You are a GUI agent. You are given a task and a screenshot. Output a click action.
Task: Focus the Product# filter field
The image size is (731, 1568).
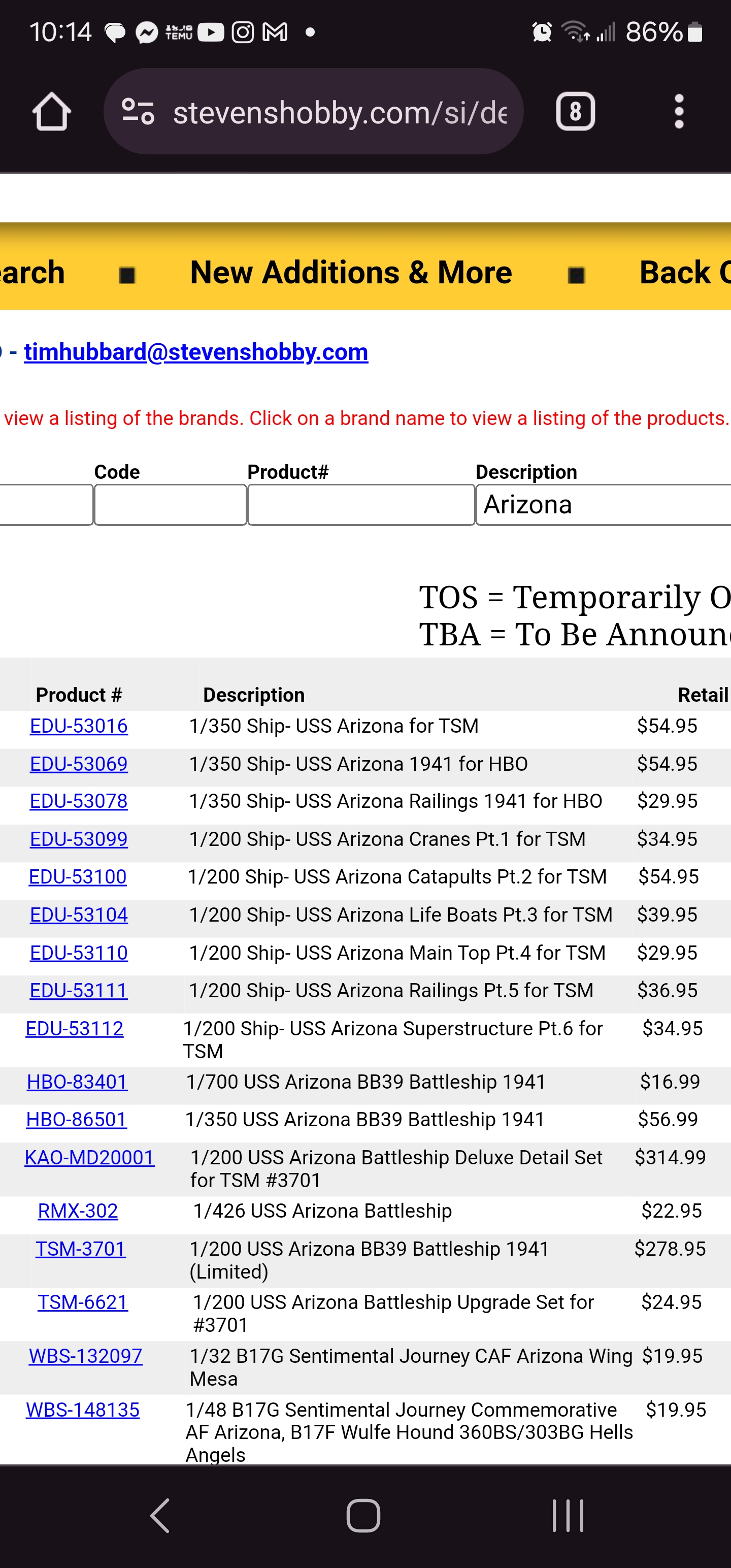coord(360,505)
